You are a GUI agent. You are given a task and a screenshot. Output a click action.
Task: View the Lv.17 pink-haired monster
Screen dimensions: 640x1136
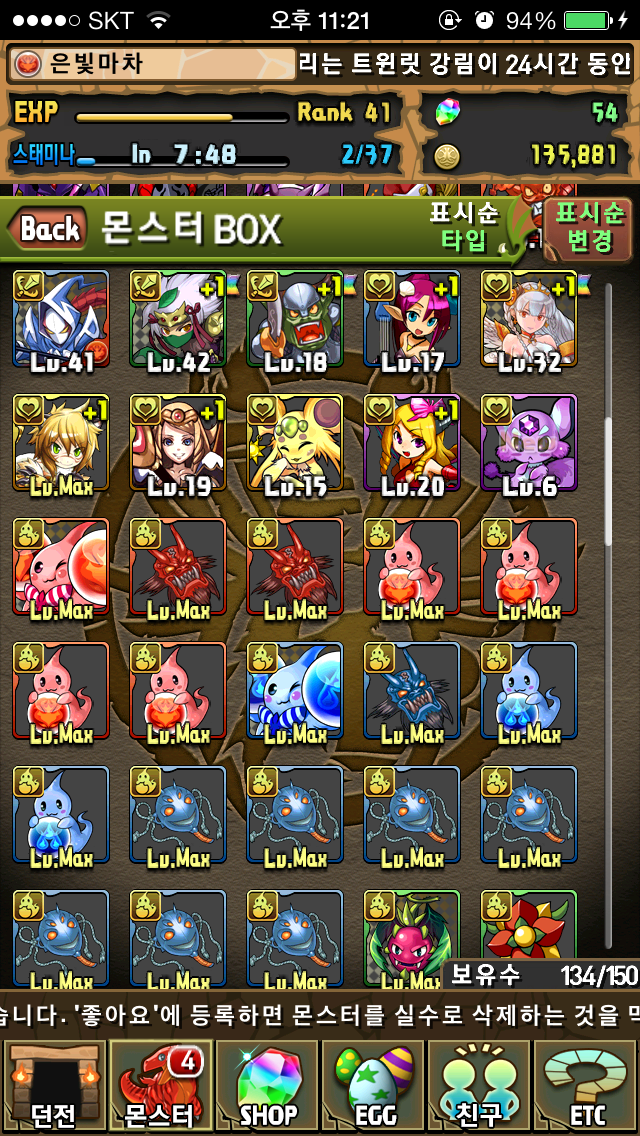point(412,319)
